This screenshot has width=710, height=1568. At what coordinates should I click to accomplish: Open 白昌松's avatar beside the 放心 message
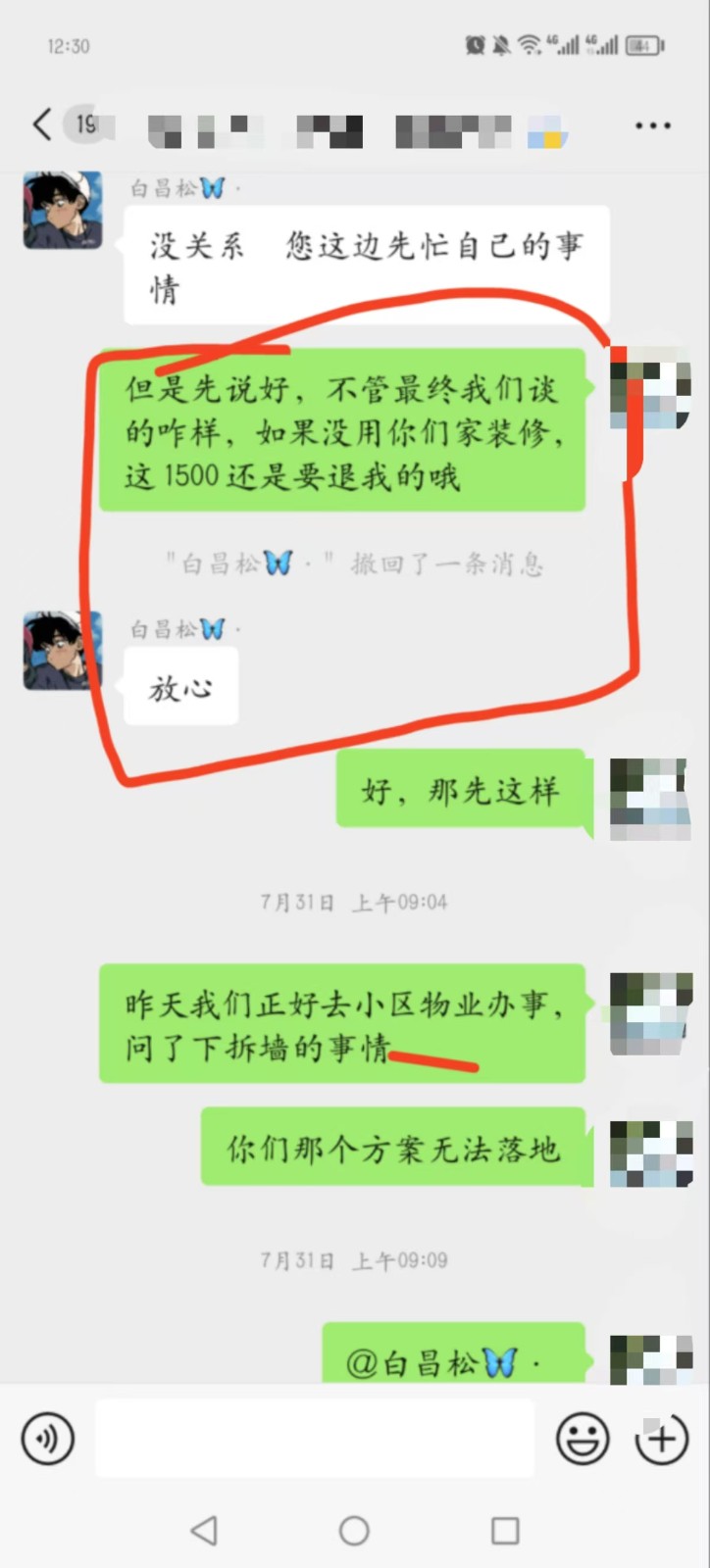[x=63, y=650]
